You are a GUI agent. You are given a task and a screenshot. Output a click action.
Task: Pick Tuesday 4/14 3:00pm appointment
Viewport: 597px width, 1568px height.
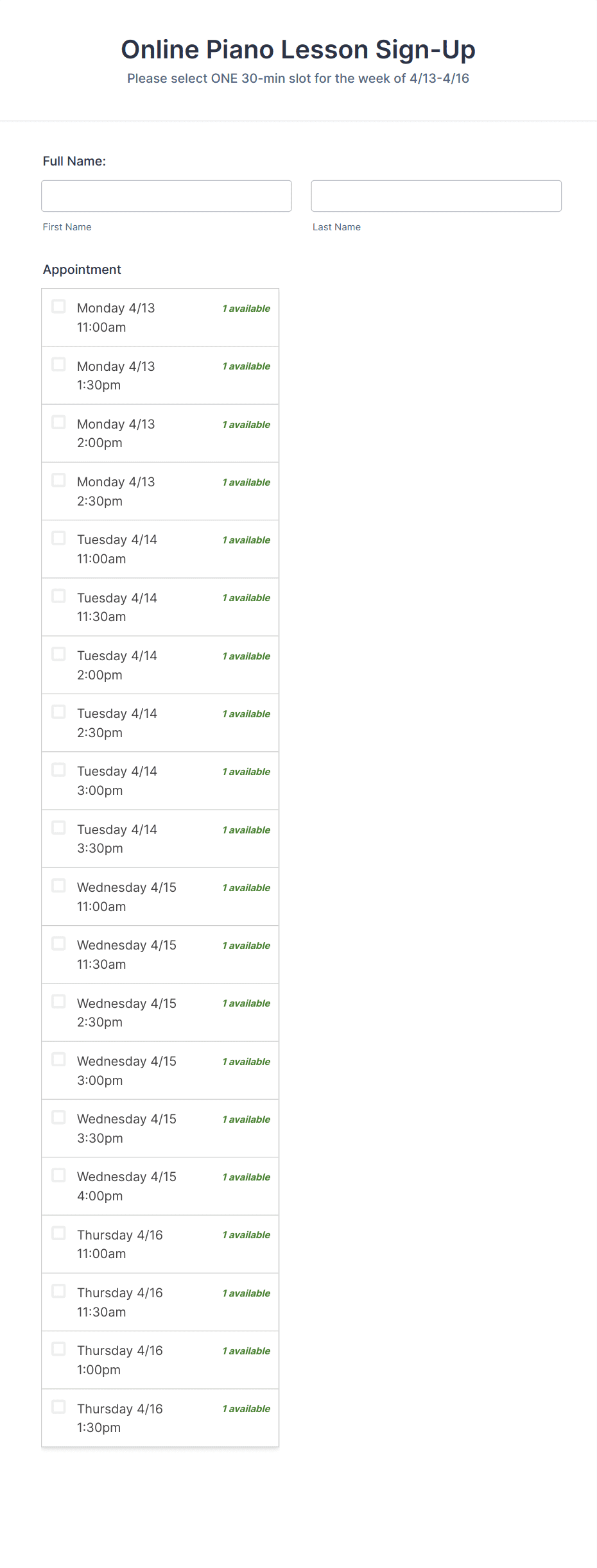[58, 769]
